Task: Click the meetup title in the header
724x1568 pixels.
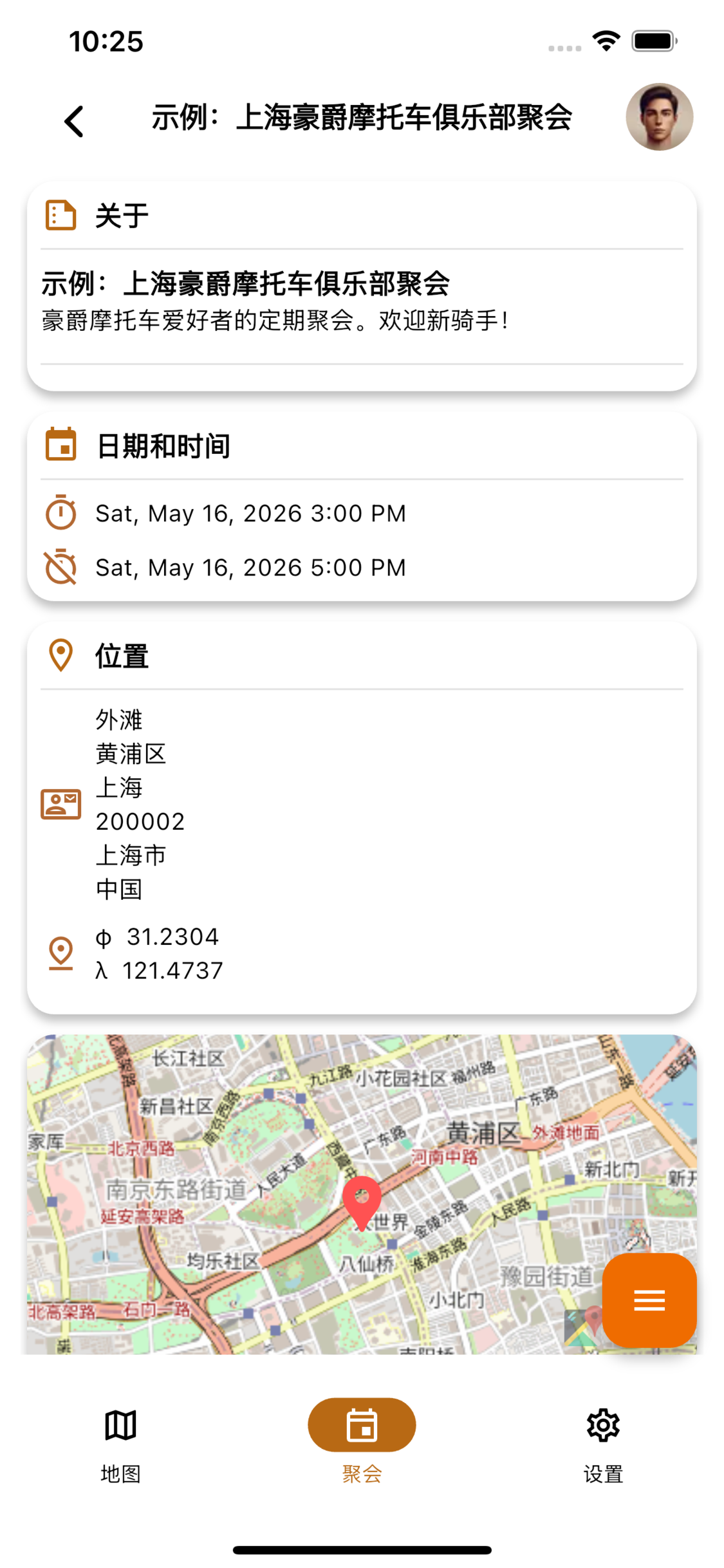Action: (x=362, y=118)
